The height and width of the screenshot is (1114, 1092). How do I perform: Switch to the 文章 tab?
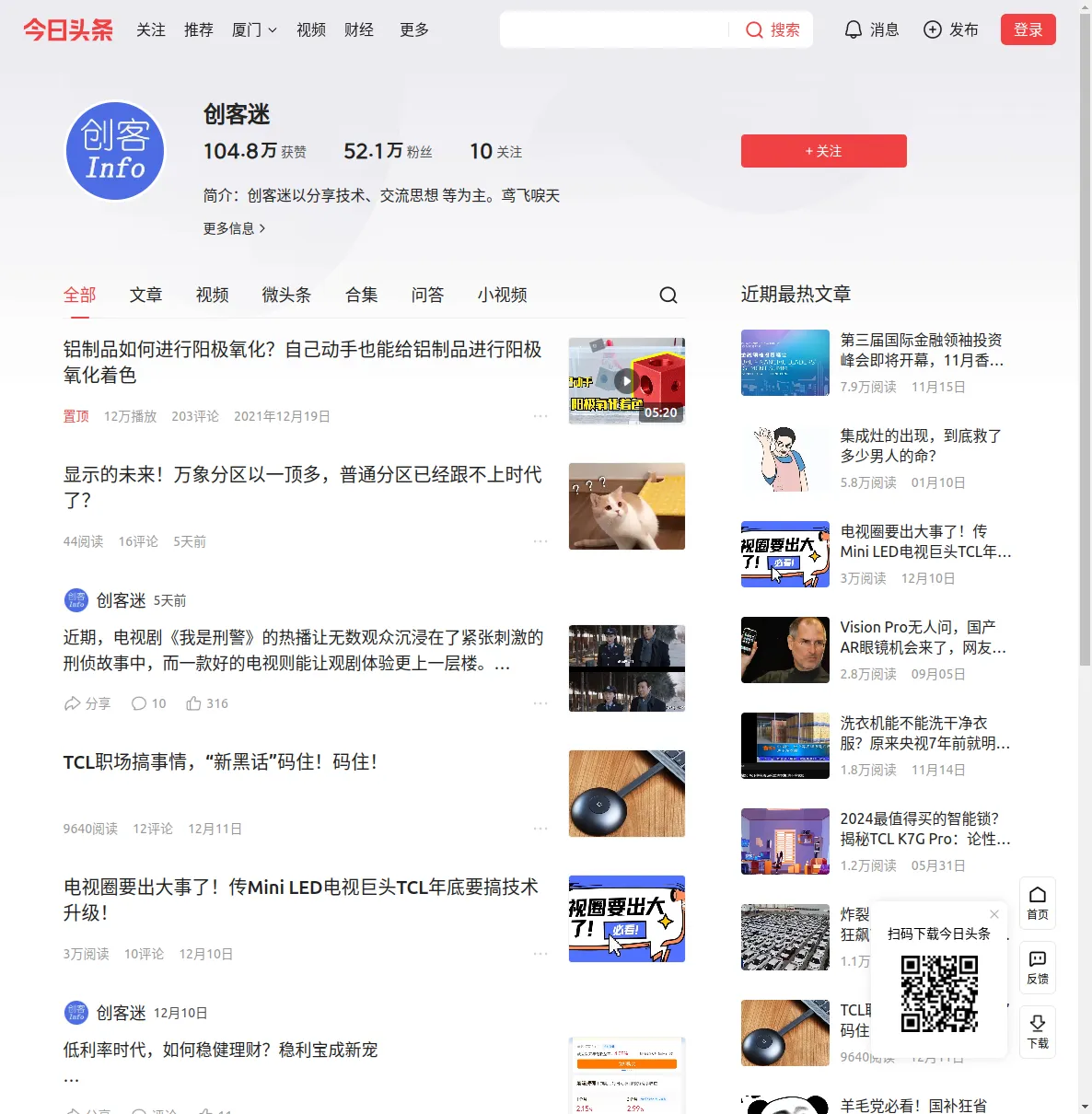[x=145, y=295]
